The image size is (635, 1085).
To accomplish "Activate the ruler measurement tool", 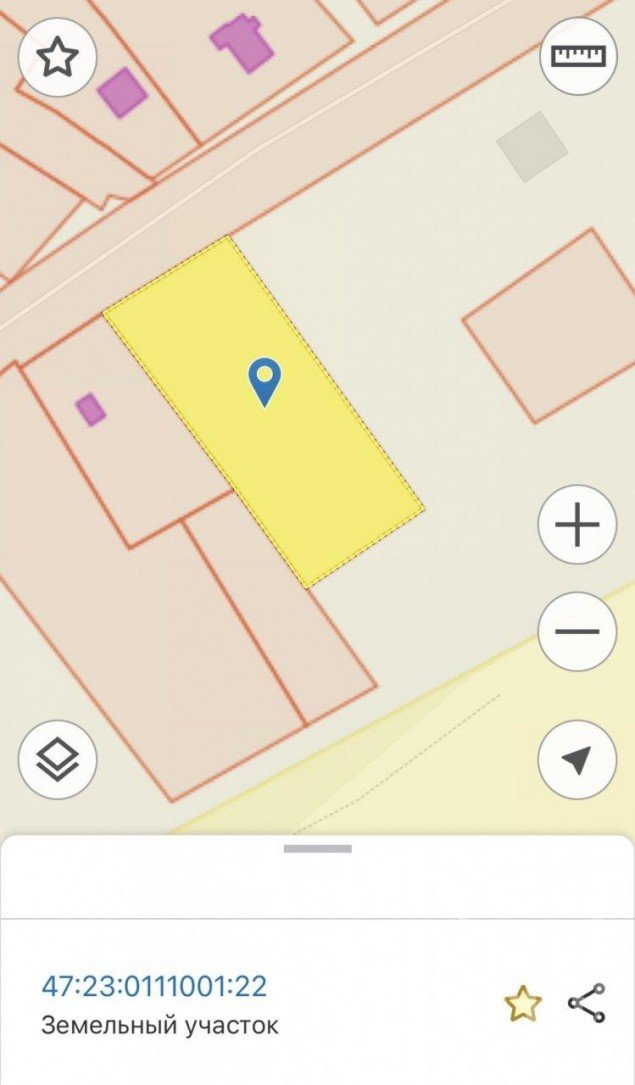I will coord(578,56).
